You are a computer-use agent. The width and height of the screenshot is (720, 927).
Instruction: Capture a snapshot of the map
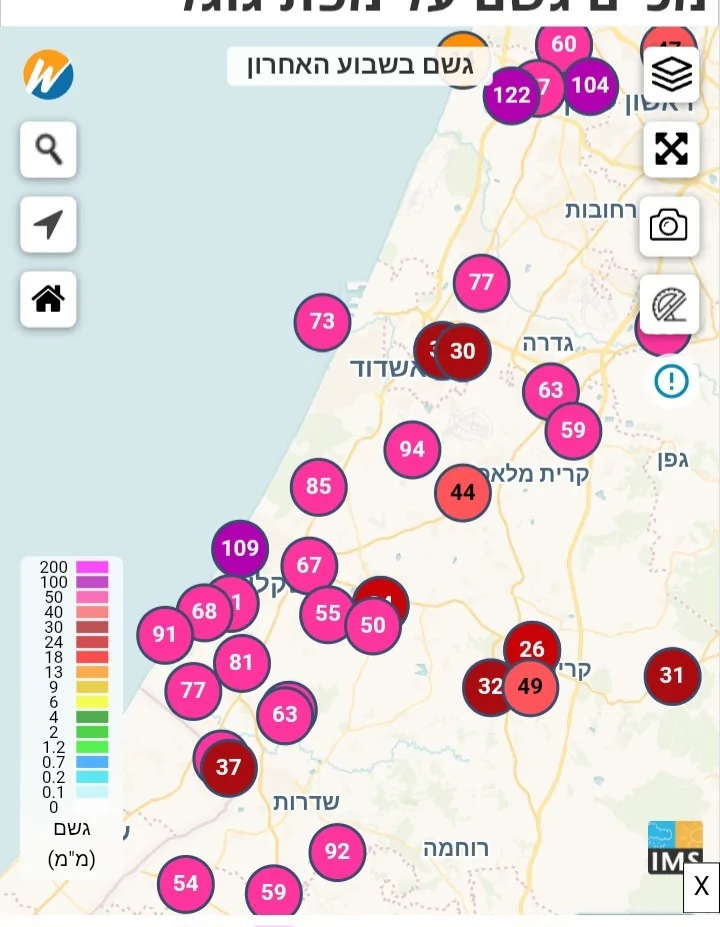(x=669, y=225)
